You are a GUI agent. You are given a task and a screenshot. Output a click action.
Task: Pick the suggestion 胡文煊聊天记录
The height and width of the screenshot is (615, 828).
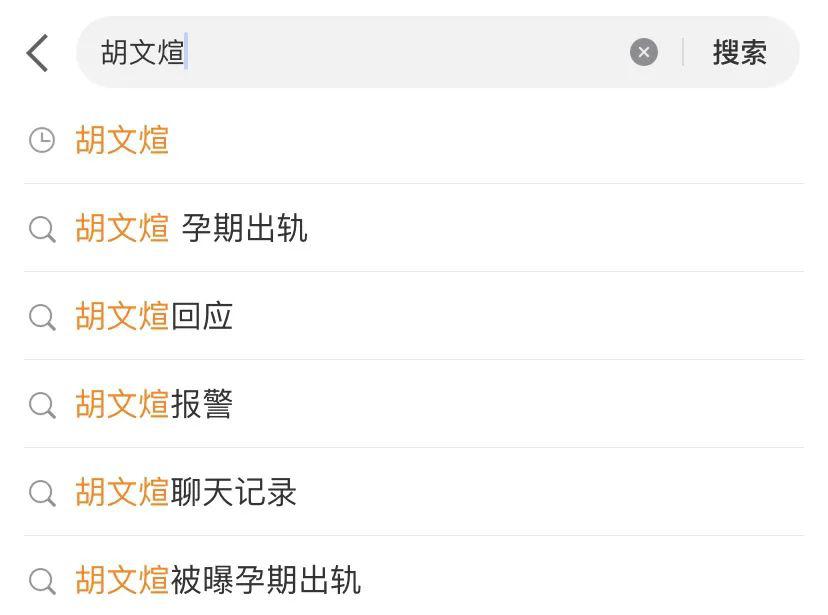(x=186, y=492)
